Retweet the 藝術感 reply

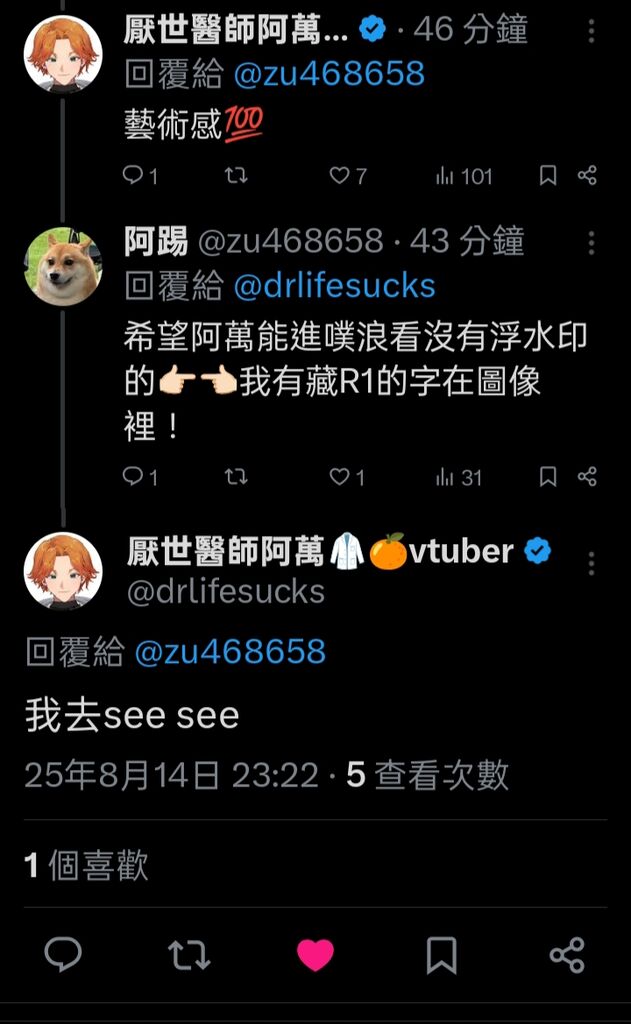tap(236, 176)
